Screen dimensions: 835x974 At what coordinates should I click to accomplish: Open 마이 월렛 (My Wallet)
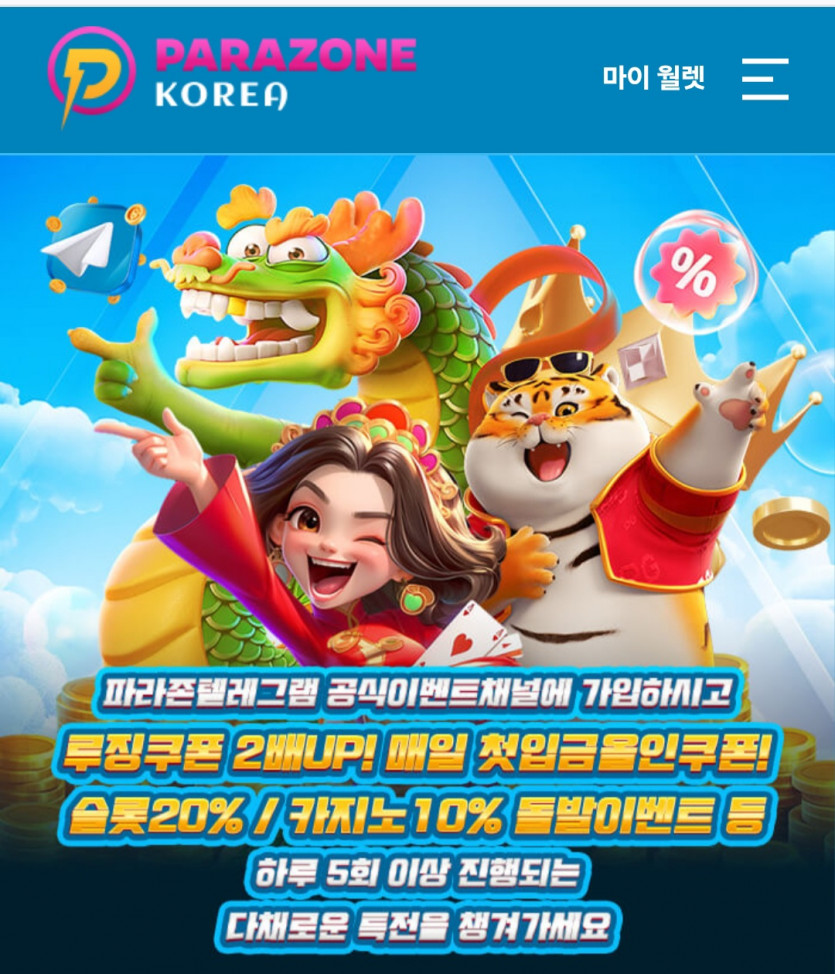click(653, 78)
